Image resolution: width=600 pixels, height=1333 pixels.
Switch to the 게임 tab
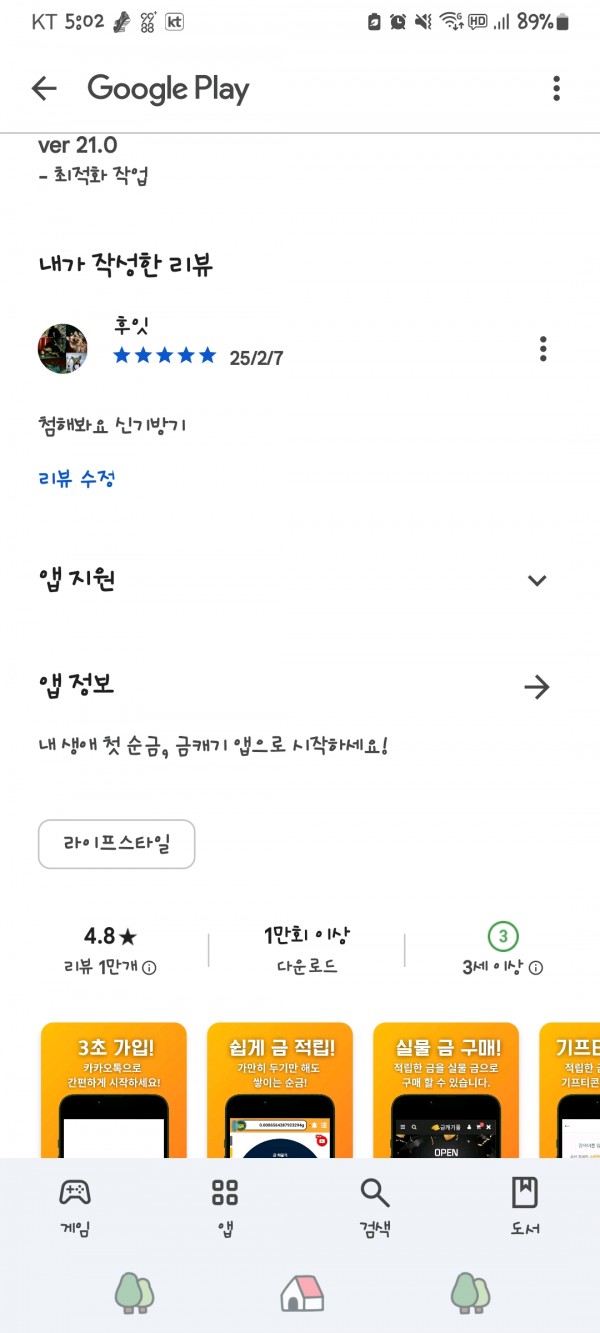point(75,1207)
